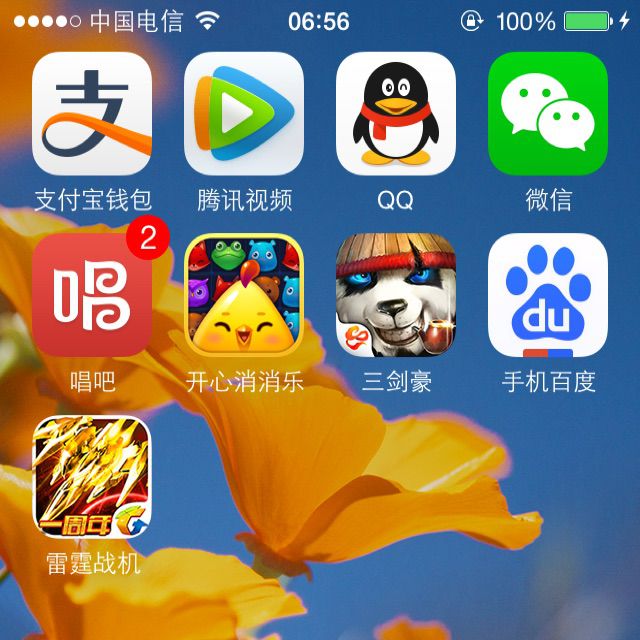Viewport: 640px width, 640px height.
Task: Start the 开心消消乐 game
Action: click(x=244, y=296)
